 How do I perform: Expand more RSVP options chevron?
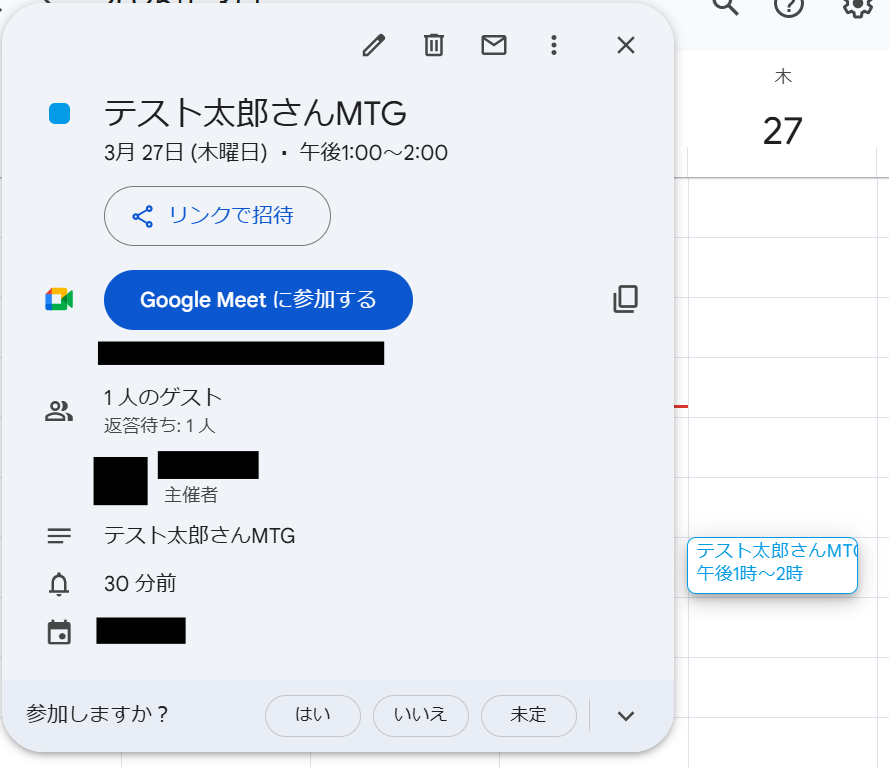click(626, 715)
